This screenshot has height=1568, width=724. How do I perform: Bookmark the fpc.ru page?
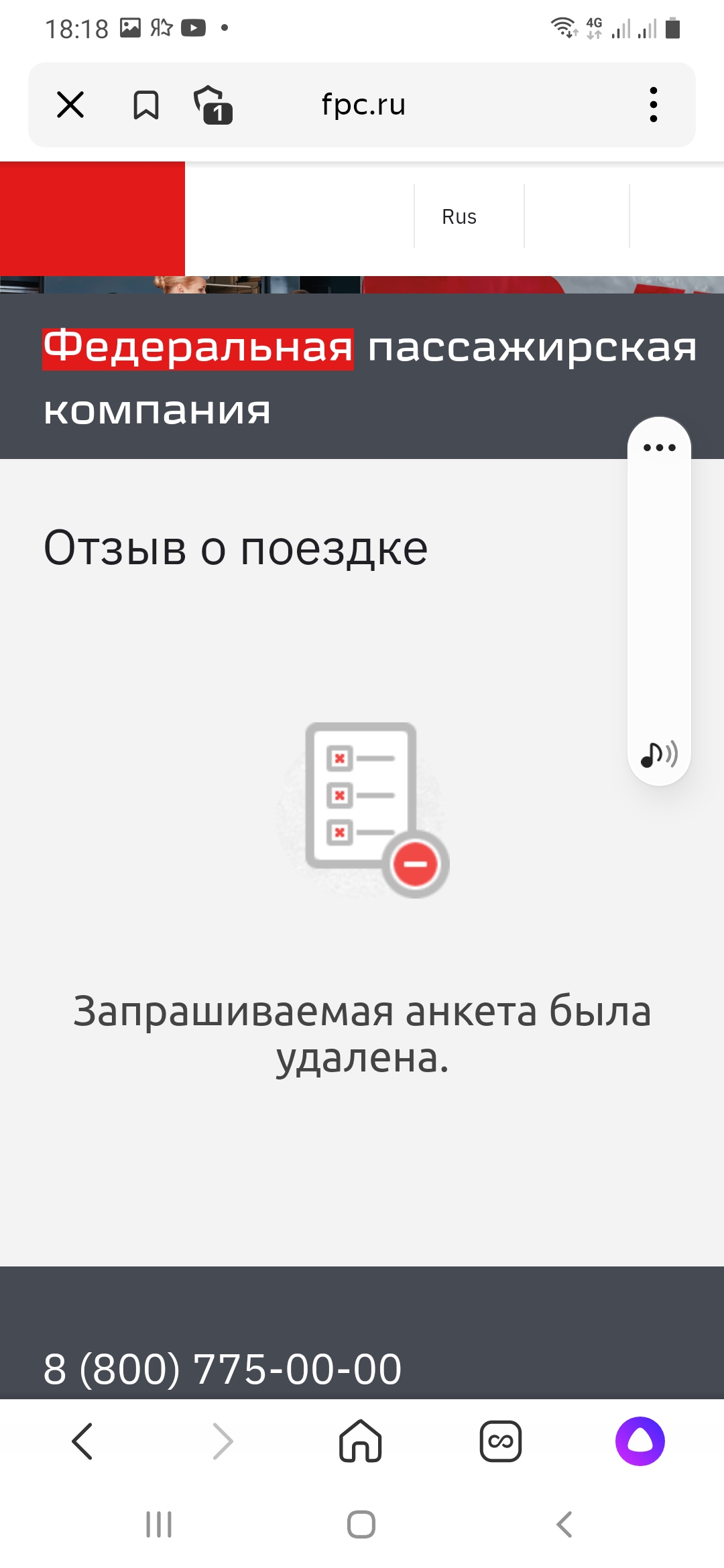pyautogui.click(x=145, y=105)
